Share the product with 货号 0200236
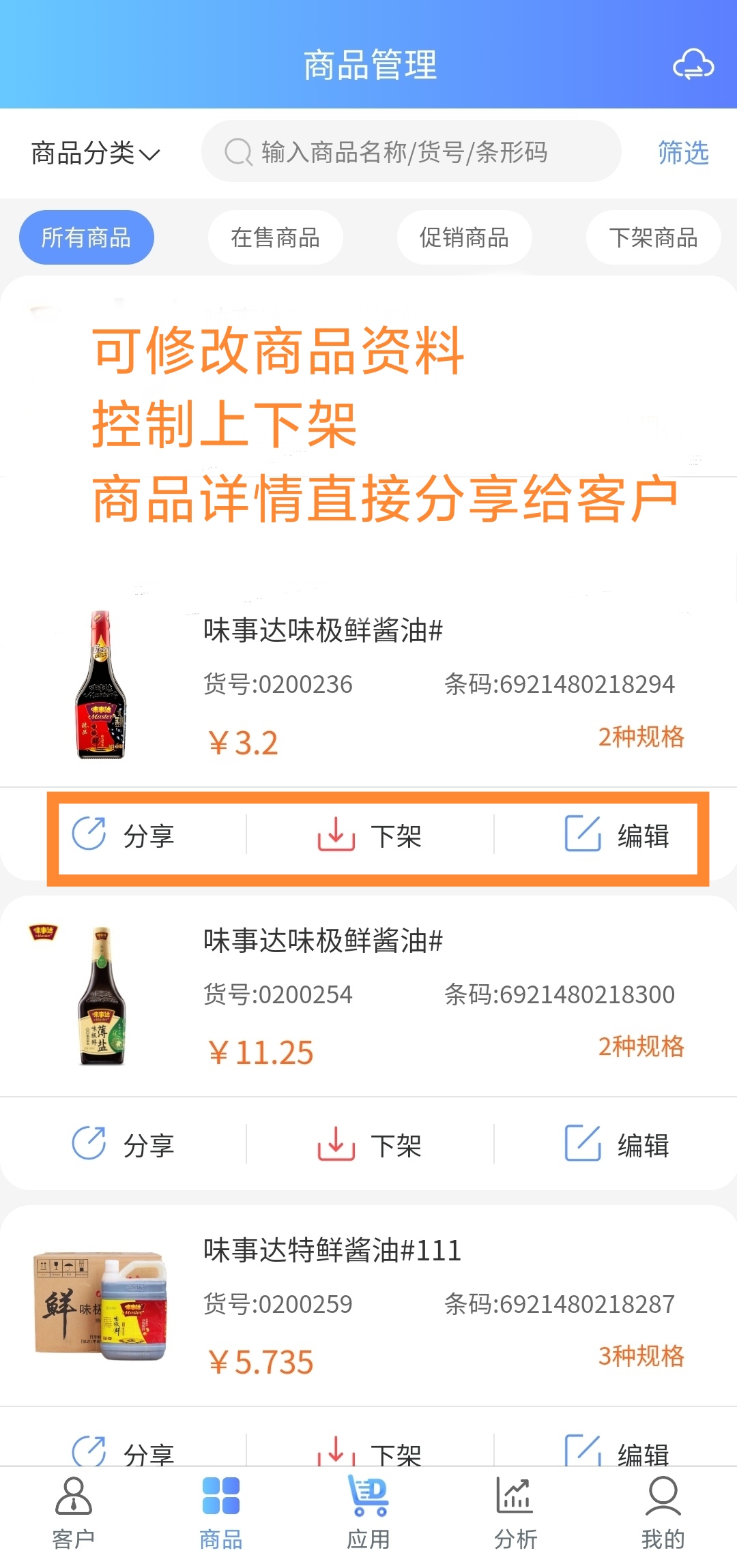This screenshot has width=737, height=1568. pos(124,835)
